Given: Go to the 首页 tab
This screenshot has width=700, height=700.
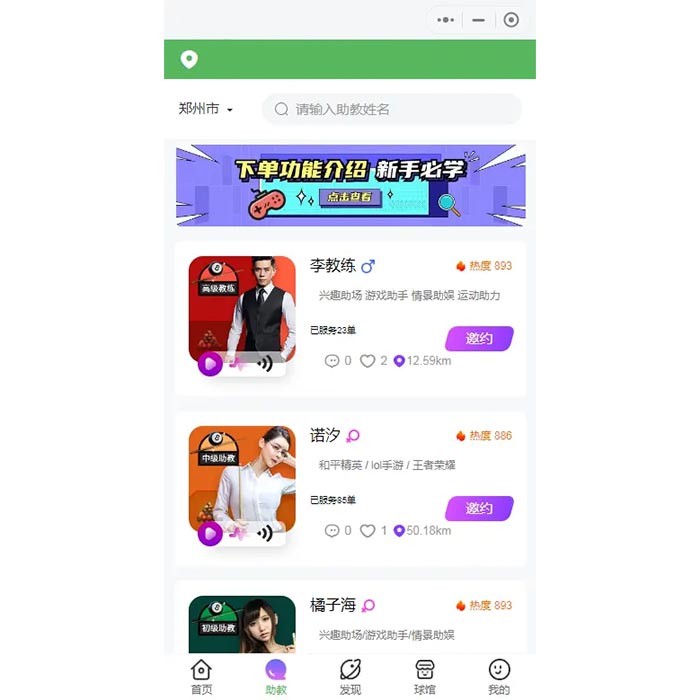Looking at the screenshot, I should tap(201, 676).
